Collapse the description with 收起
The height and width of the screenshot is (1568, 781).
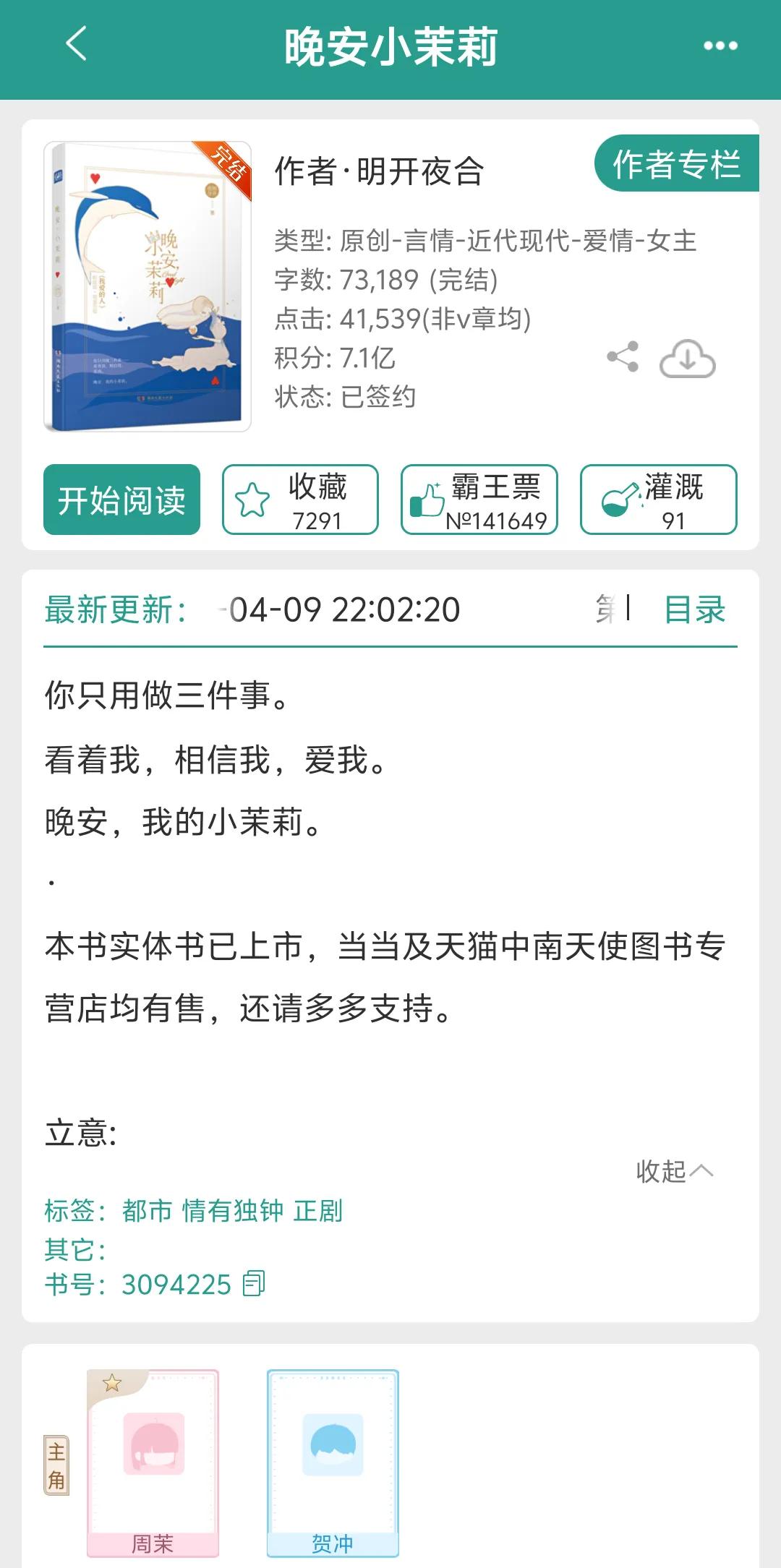click(674, 1171)
